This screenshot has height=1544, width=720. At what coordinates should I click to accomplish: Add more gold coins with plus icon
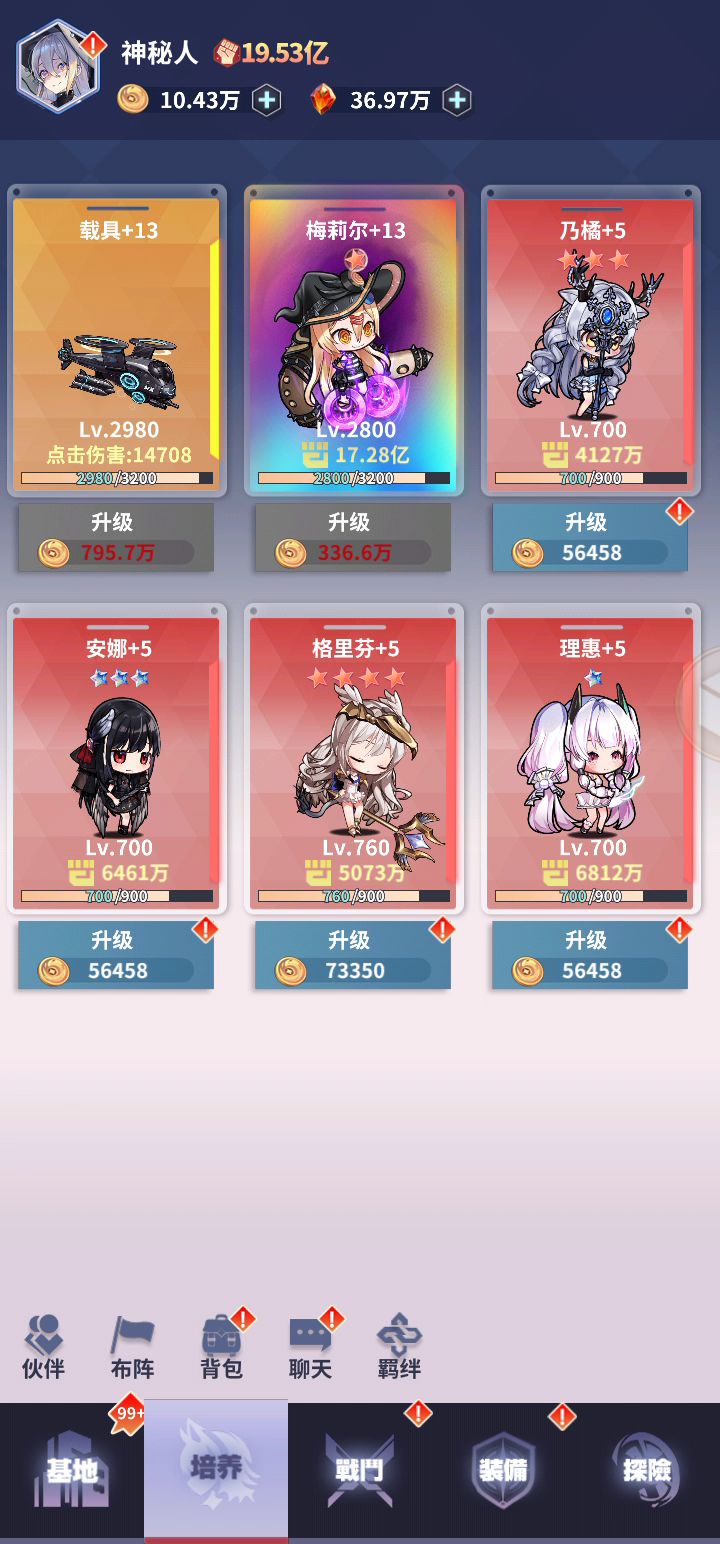pos(266,100)
